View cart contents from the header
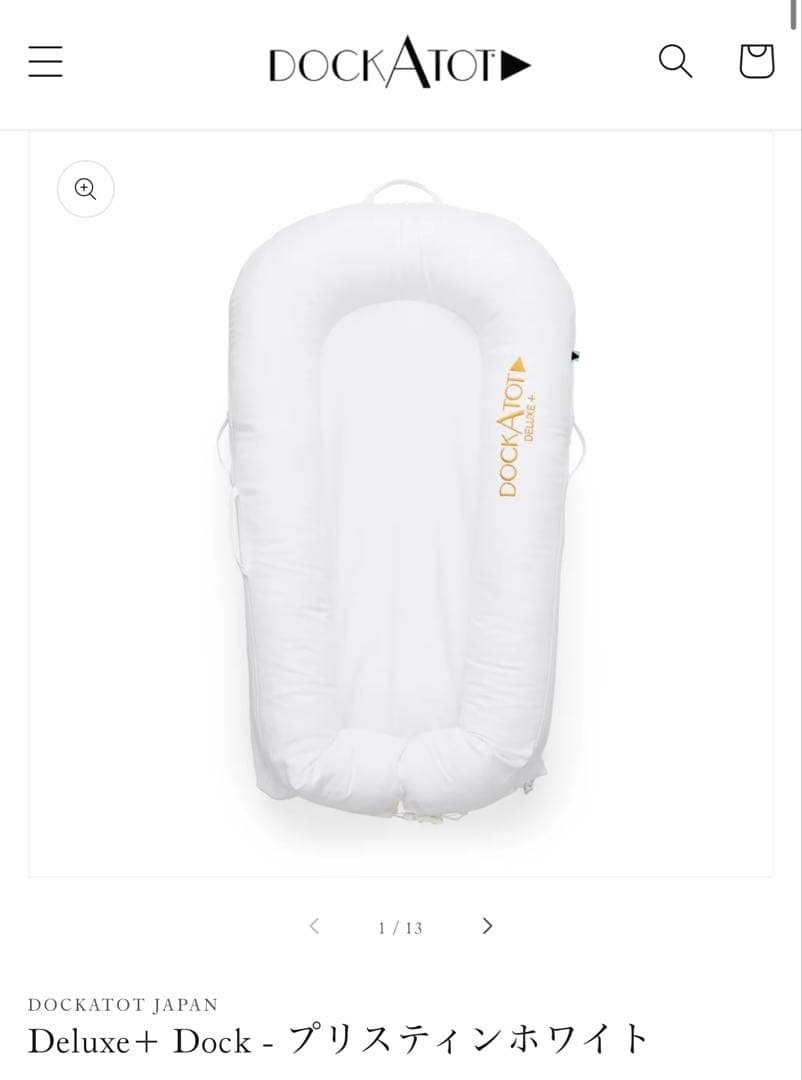The image size is (802, 1080). (x=756, y=62)
